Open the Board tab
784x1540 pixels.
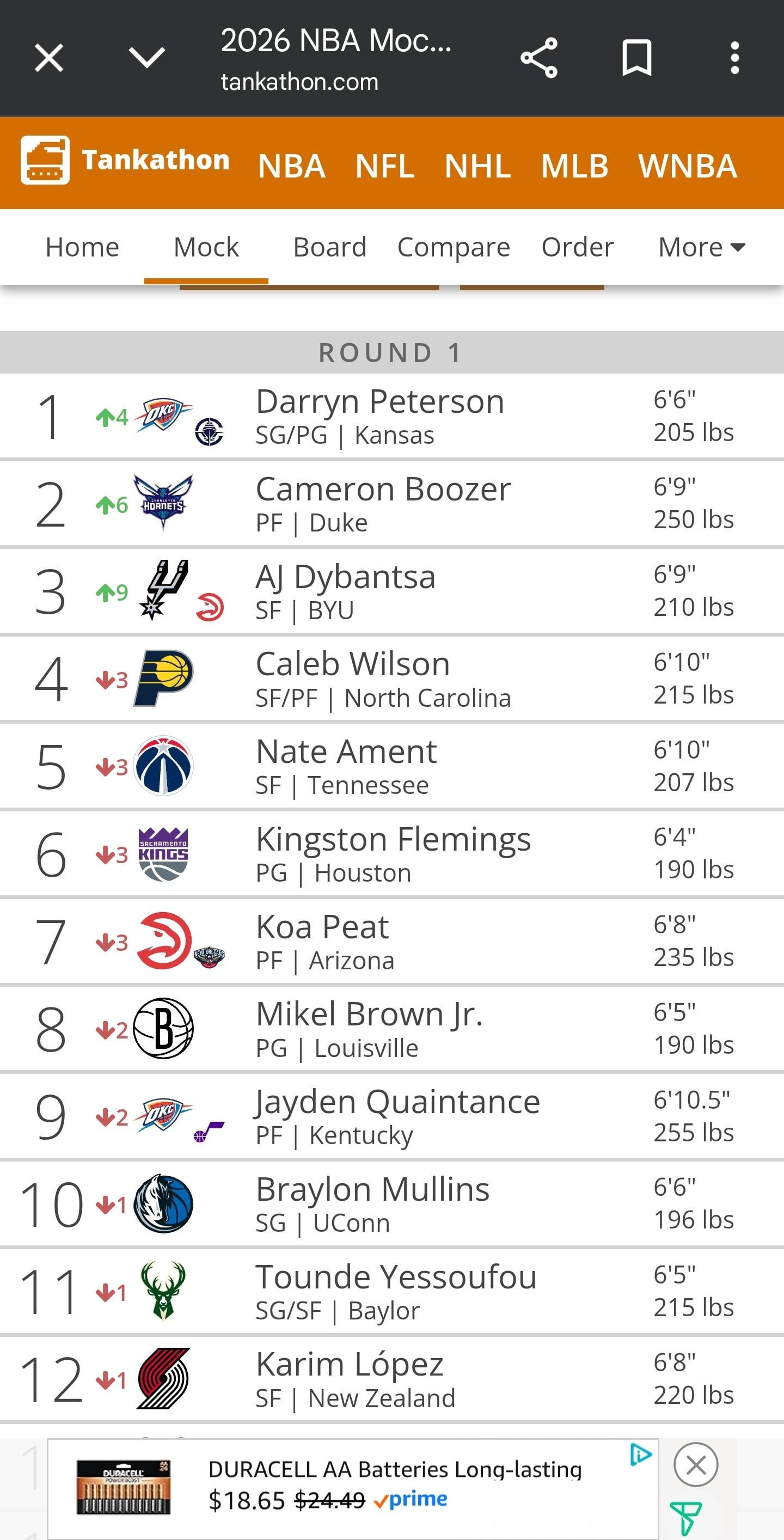click(330, 247)
